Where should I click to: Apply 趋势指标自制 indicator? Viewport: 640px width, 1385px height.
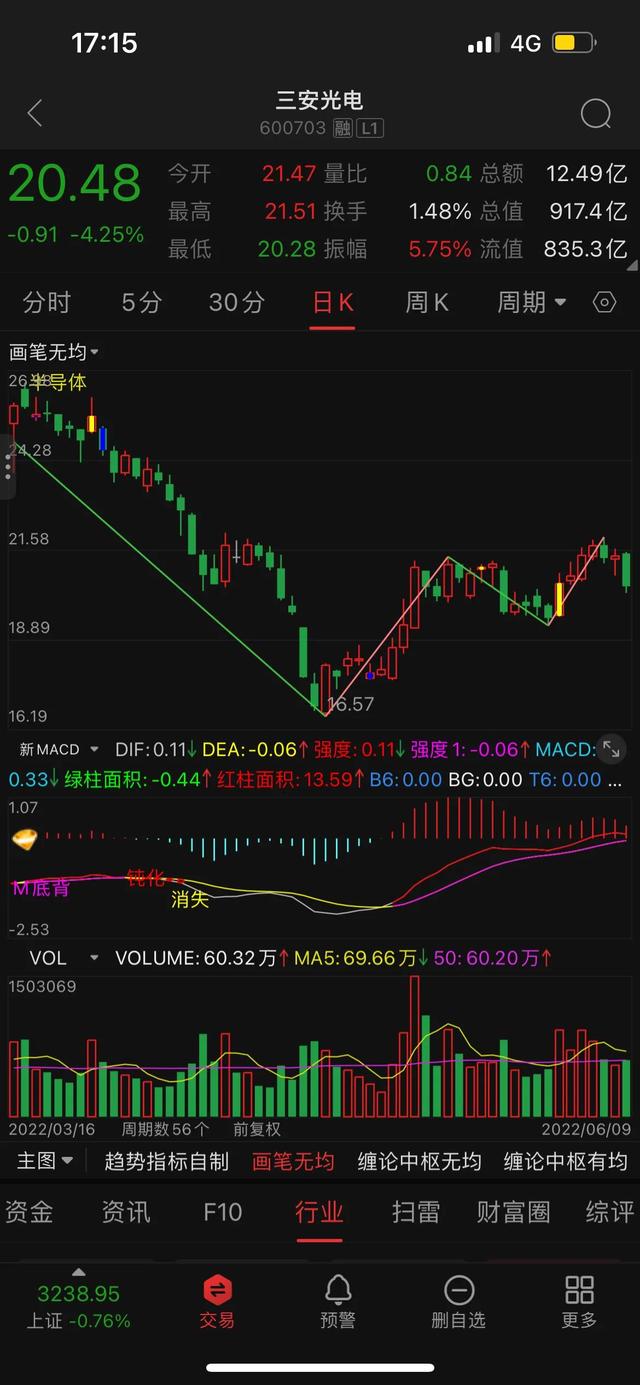click(166, 1161)
